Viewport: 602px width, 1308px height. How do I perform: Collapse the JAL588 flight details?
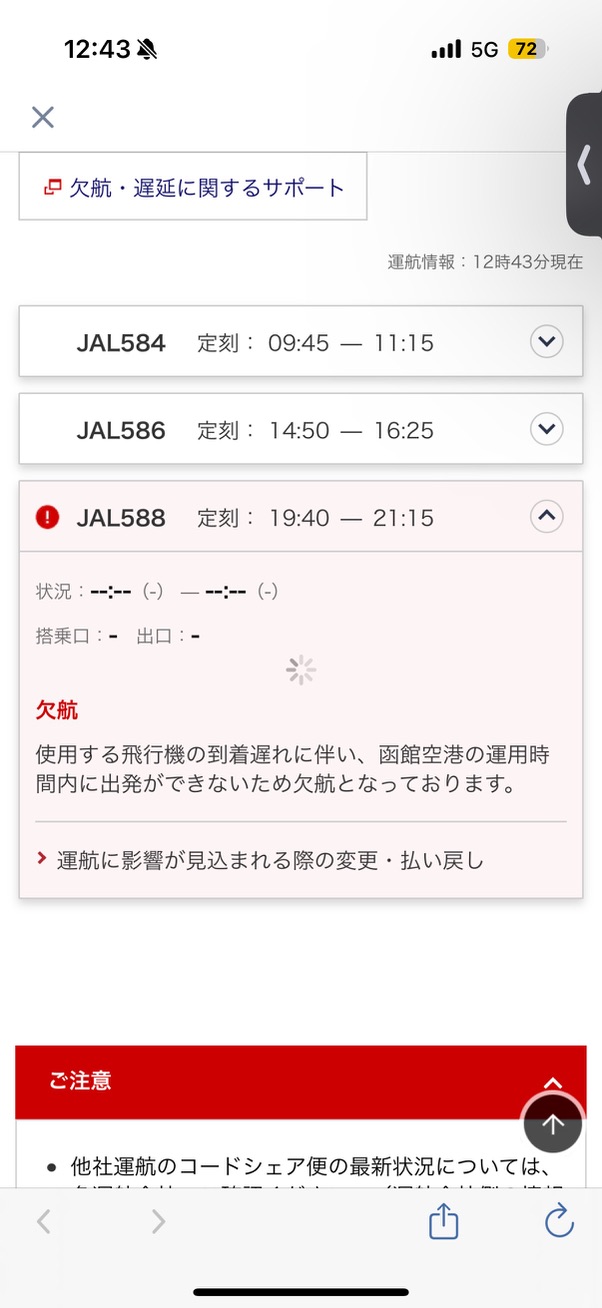(546, 516)
